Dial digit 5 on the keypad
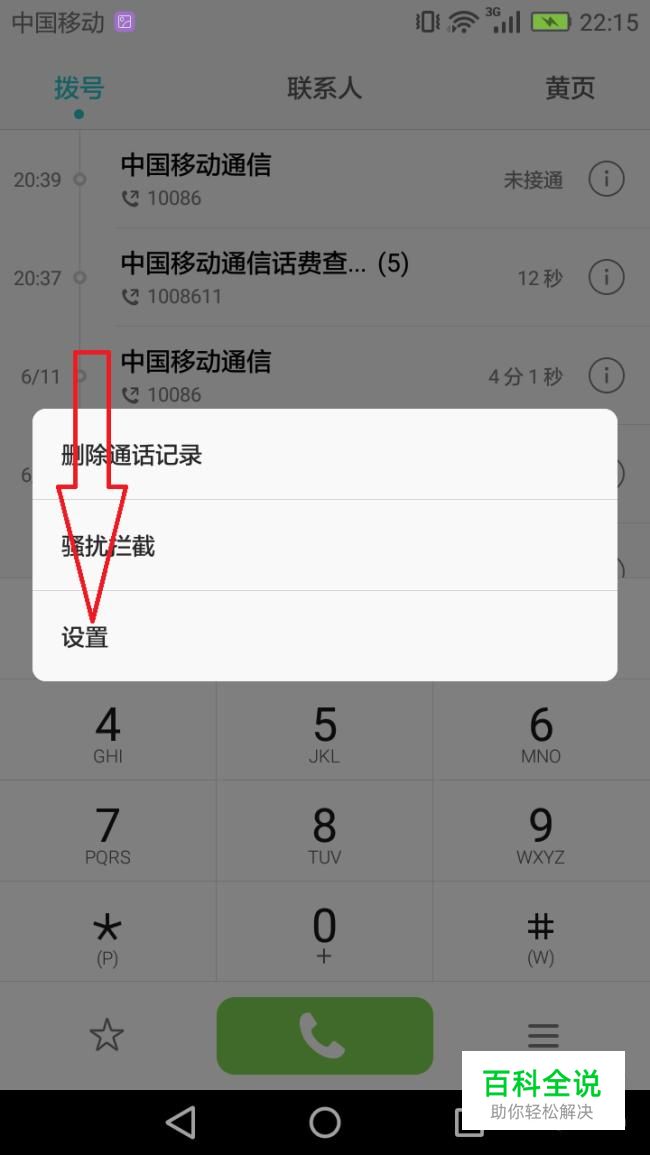Viewport: 650px width, 1155px height. click(x=324, y=733)
